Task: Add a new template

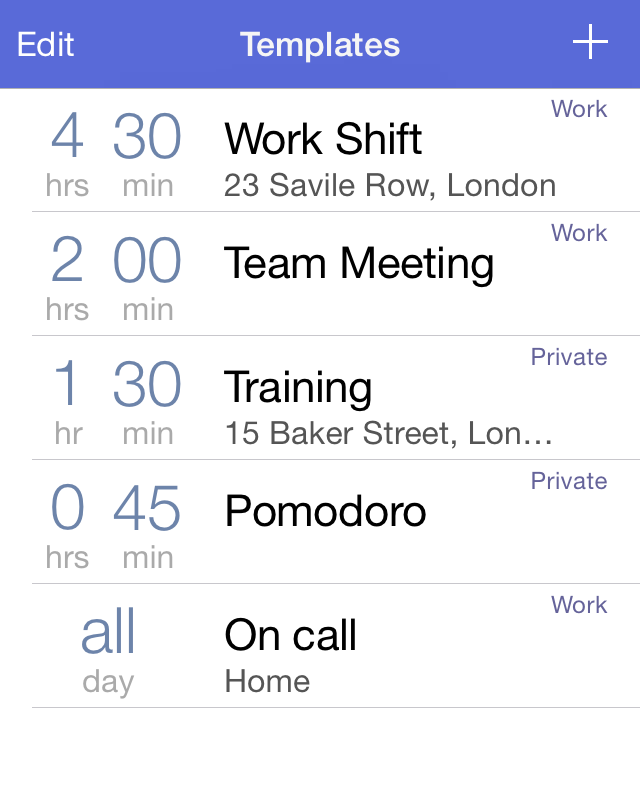Action: tap(590, 43)
